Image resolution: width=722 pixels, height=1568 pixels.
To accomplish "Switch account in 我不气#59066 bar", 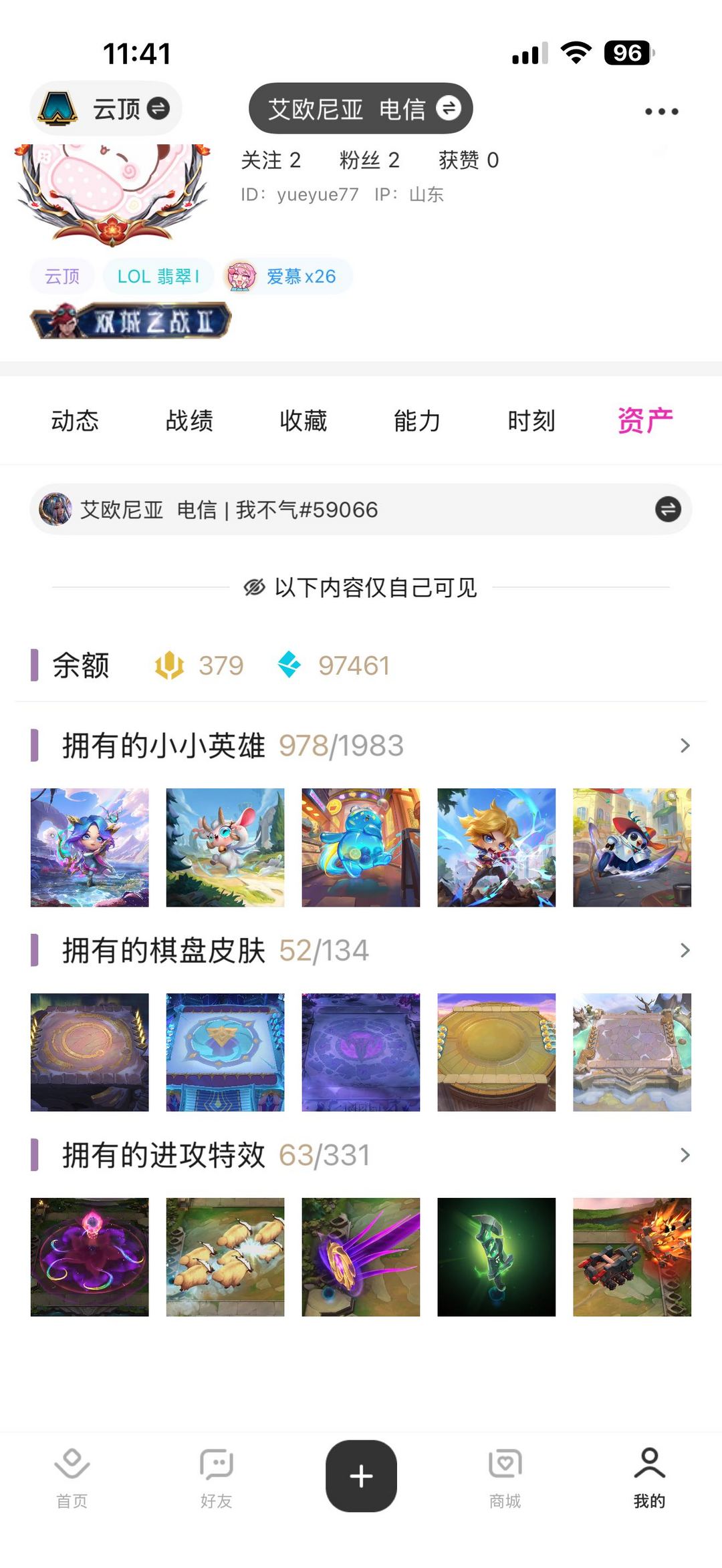I will point(667,510).
